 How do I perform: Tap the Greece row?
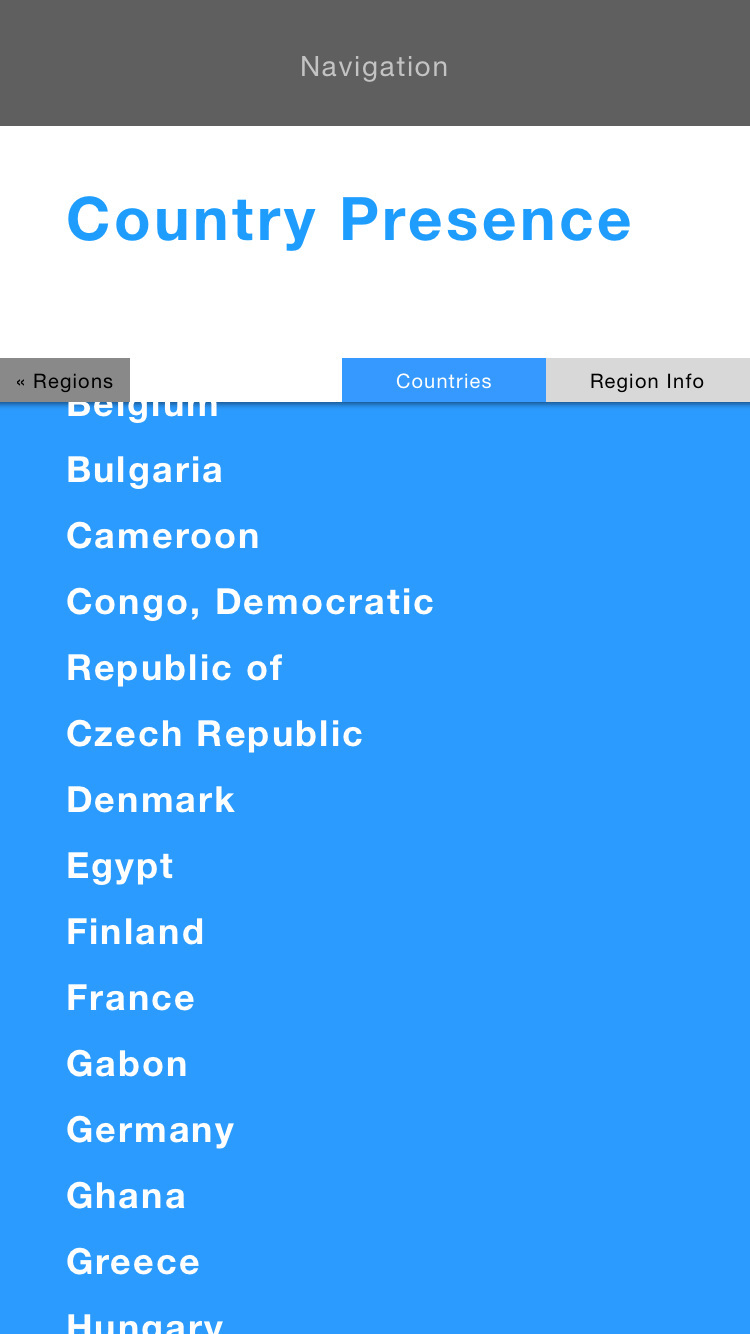(x=133, y=1262)
